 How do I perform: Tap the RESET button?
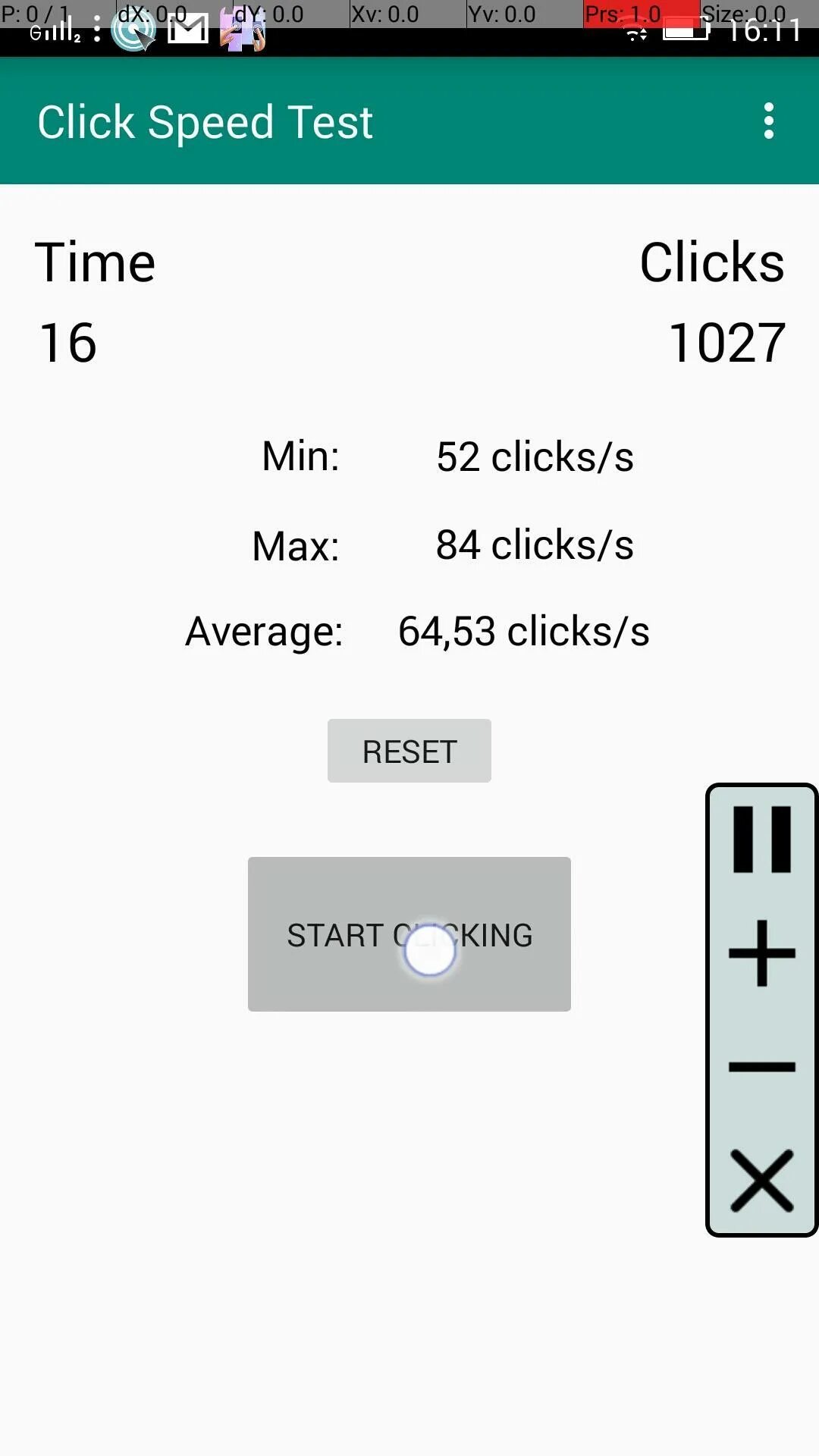pos(409,751)
